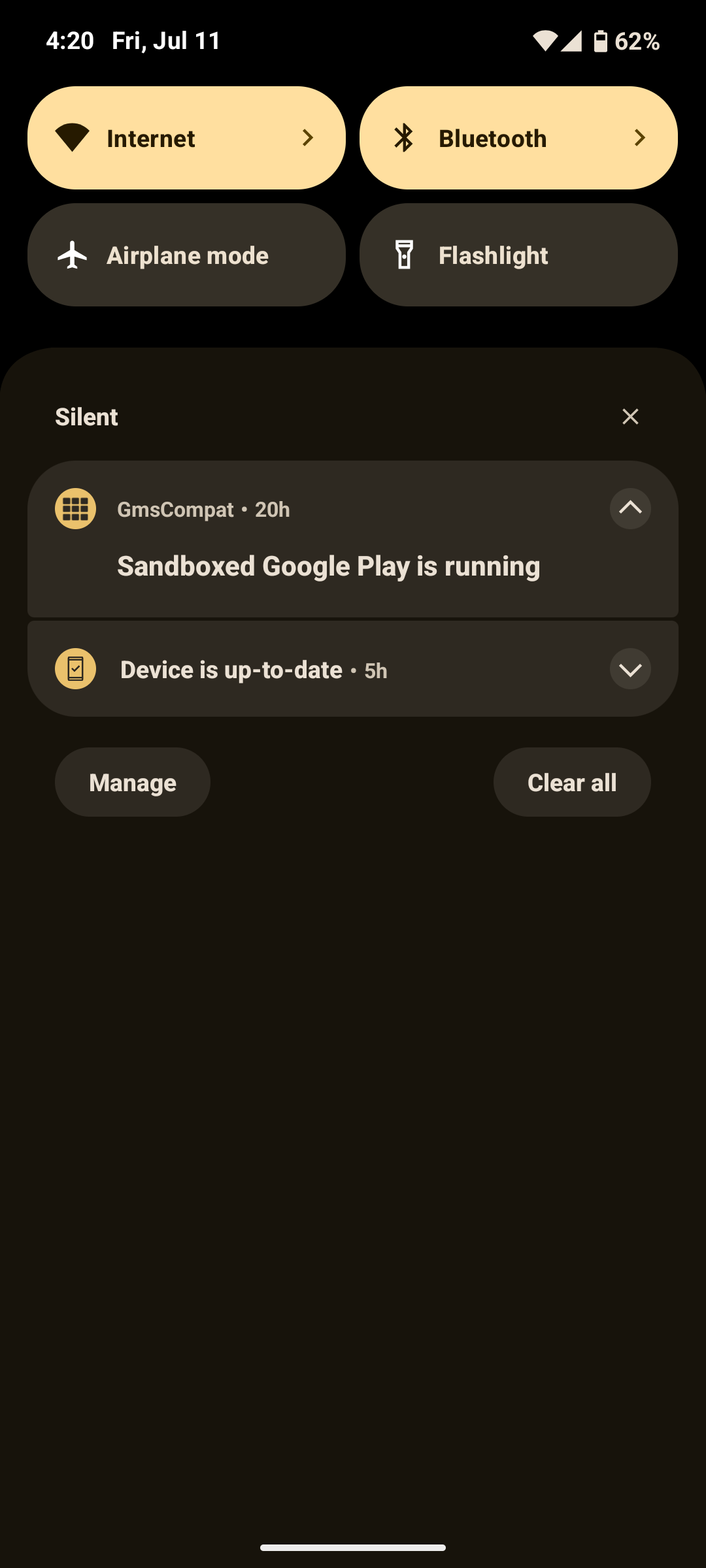706x1568 pixels.
Task: Open the Internet quick settings tile
Action: 186,138
